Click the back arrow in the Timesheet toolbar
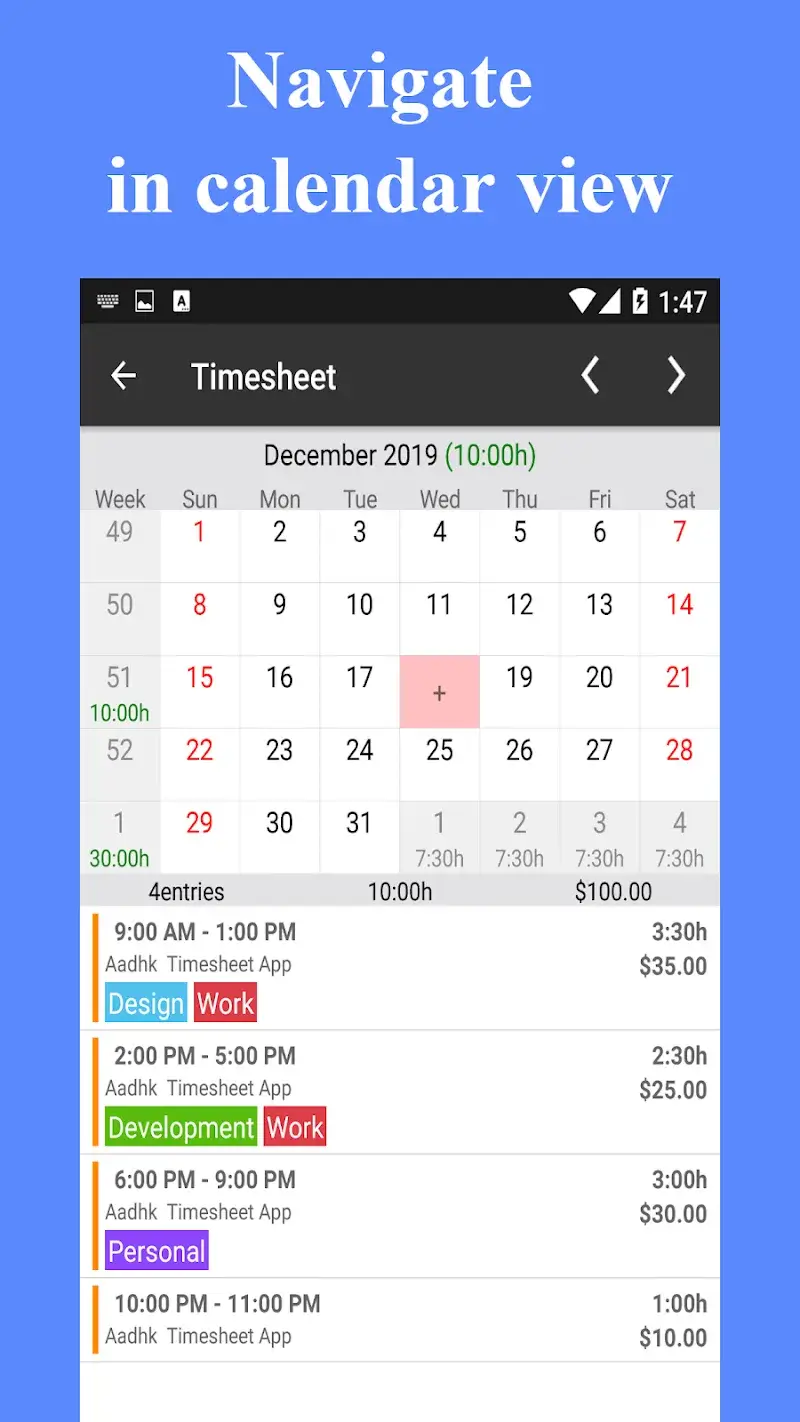The height and width of the screenshot is (1422, 800). [122, 375]
